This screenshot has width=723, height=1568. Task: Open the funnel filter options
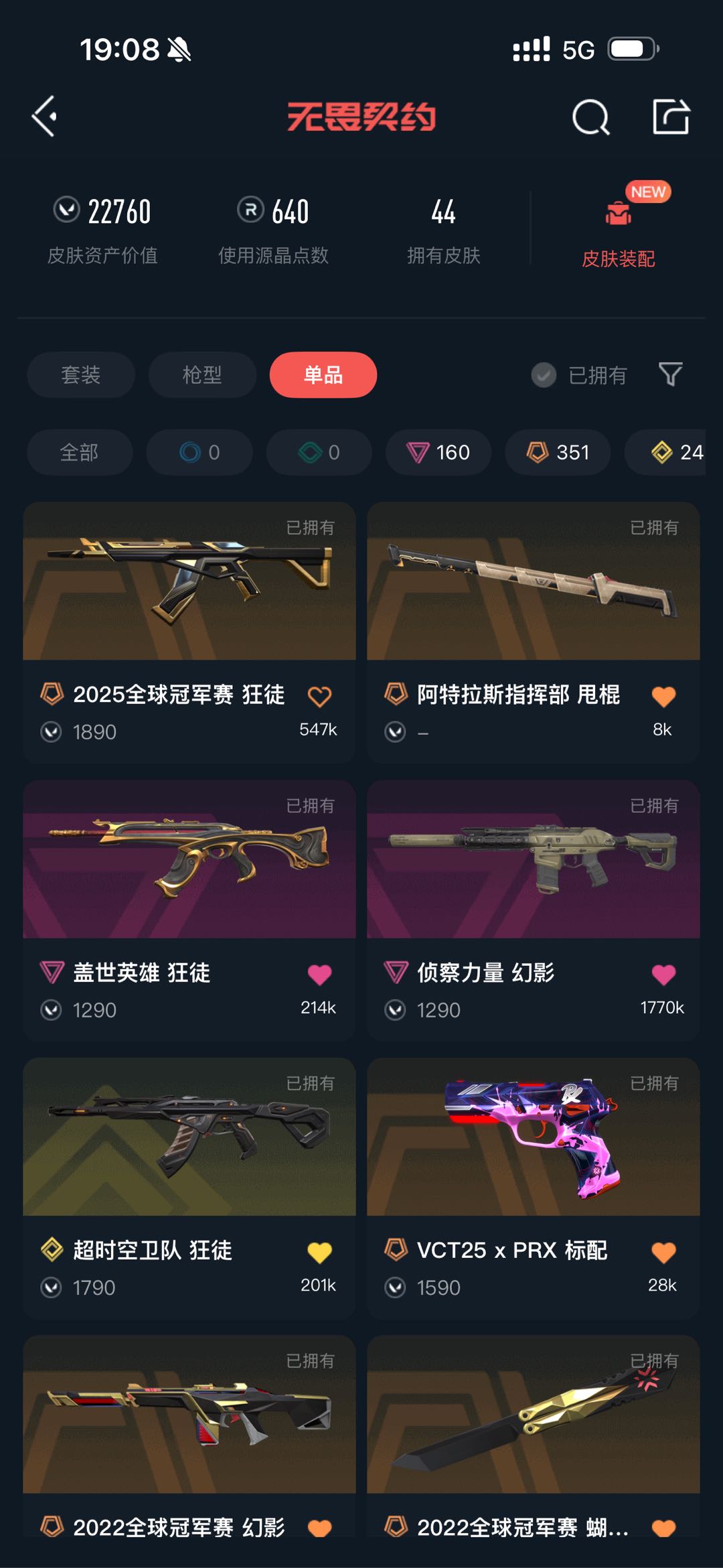(670, 374)
